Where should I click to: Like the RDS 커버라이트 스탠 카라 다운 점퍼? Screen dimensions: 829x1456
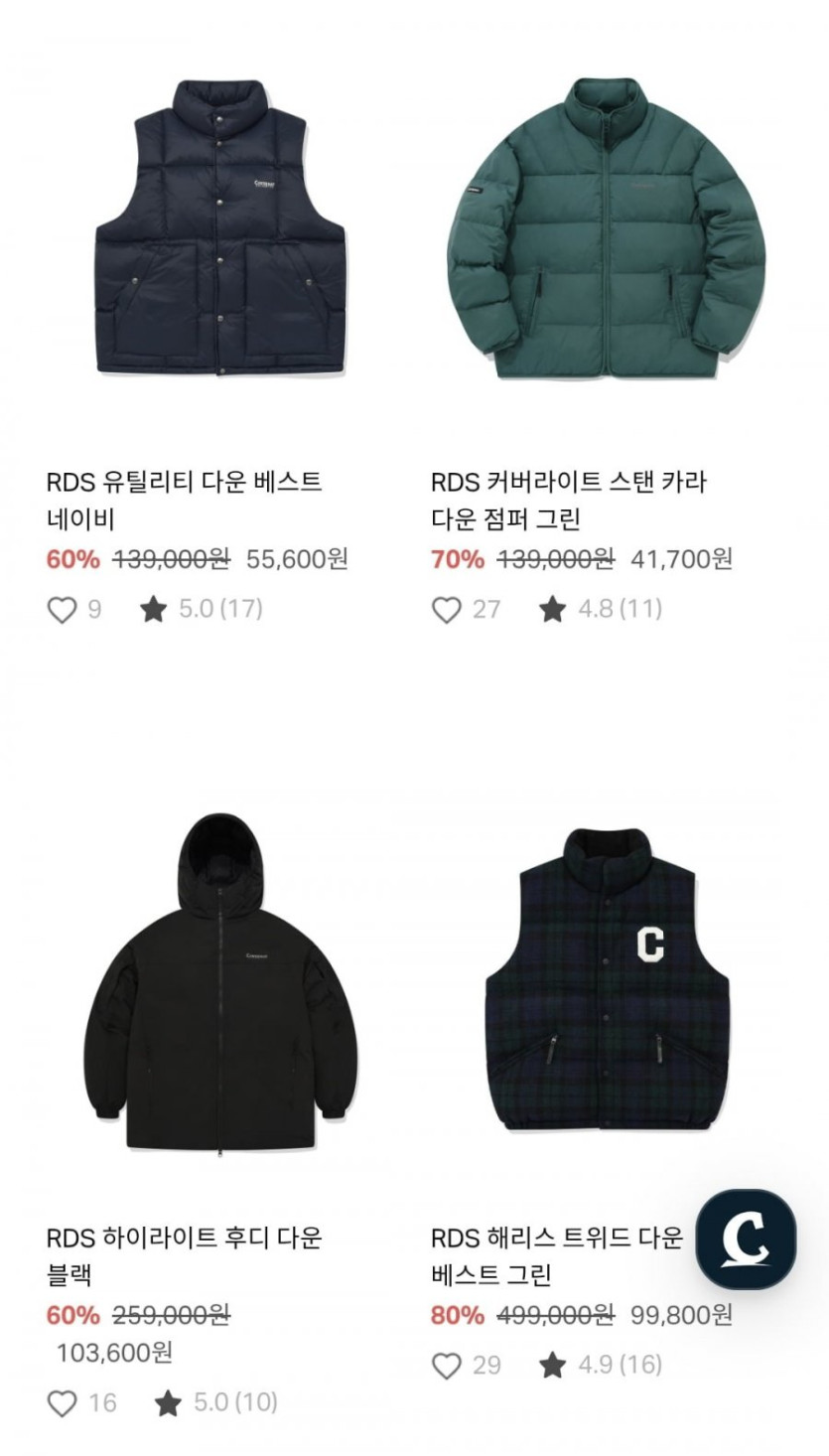(x=447, y=609)
